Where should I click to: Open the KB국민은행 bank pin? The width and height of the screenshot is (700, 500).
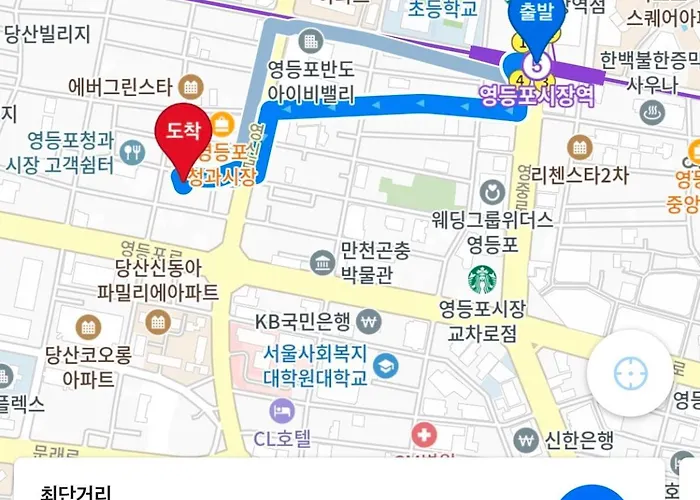[x=369, y=322]
